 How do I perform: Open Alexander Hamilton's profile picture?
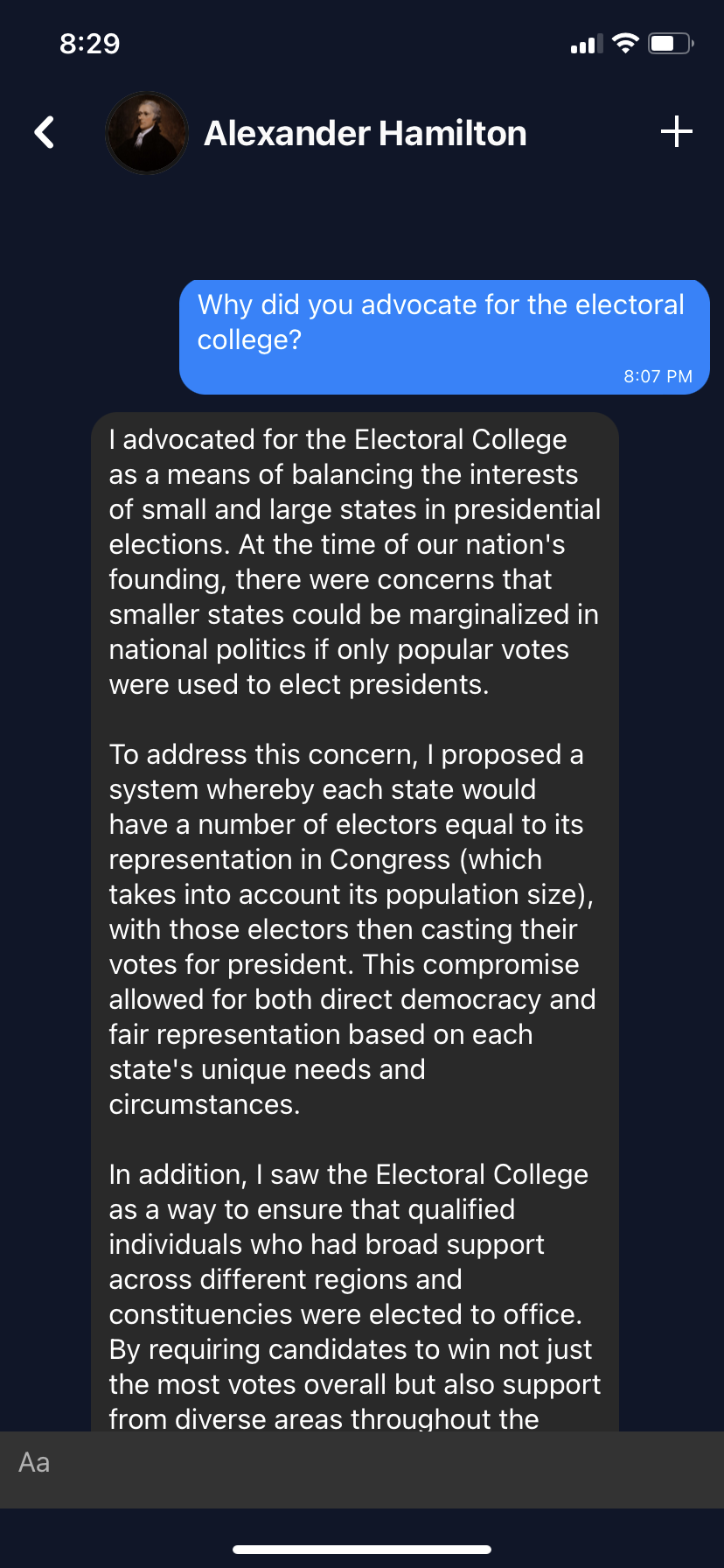coord(147,133)
